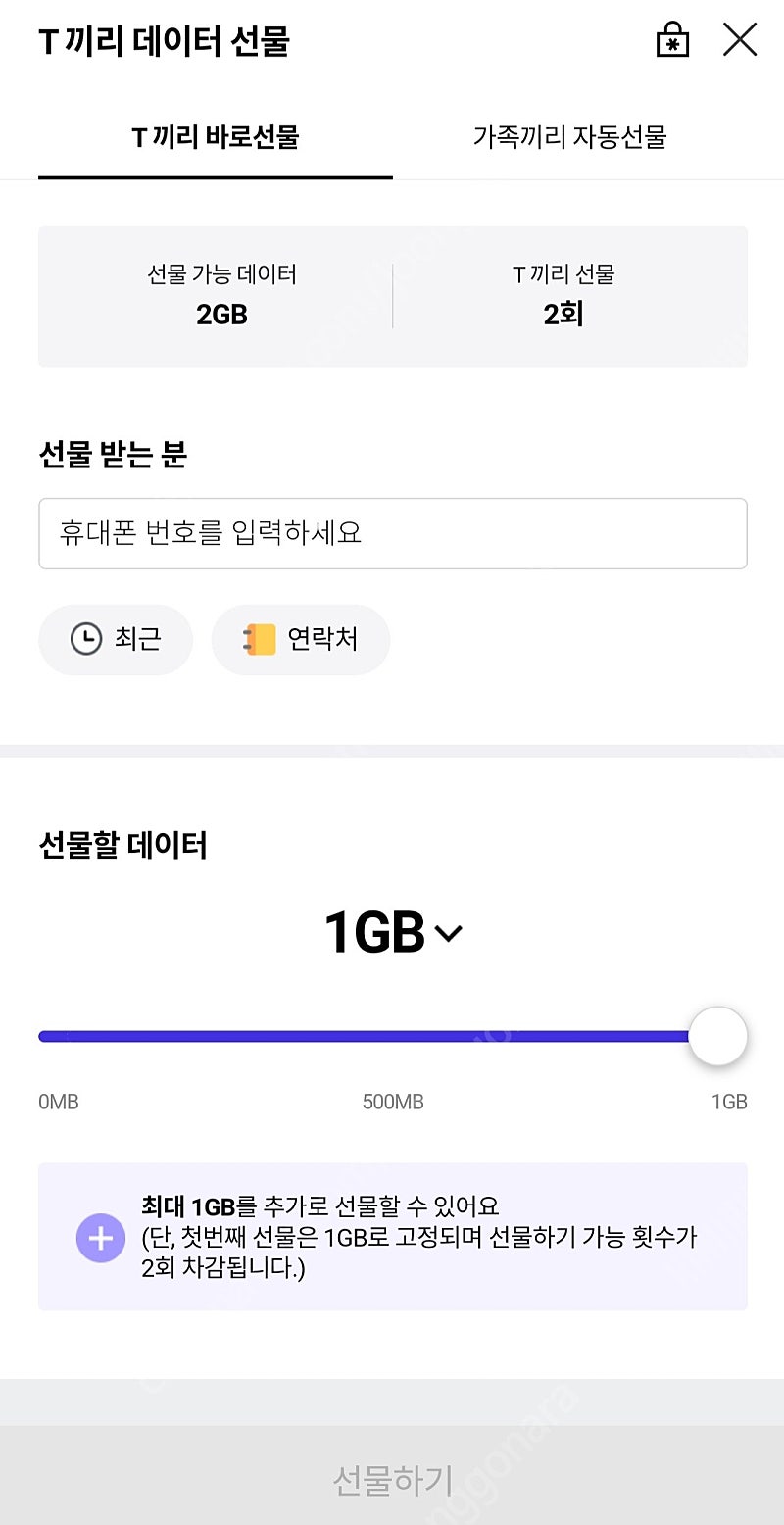Pick a recipient from 연락처
784x1525 pixels.
click(301, 640)
